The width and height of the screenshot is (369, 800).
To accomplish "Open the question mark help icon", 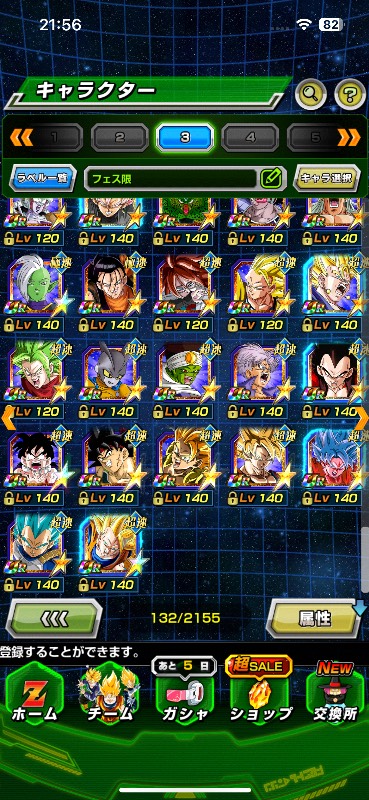I will 350,93.
